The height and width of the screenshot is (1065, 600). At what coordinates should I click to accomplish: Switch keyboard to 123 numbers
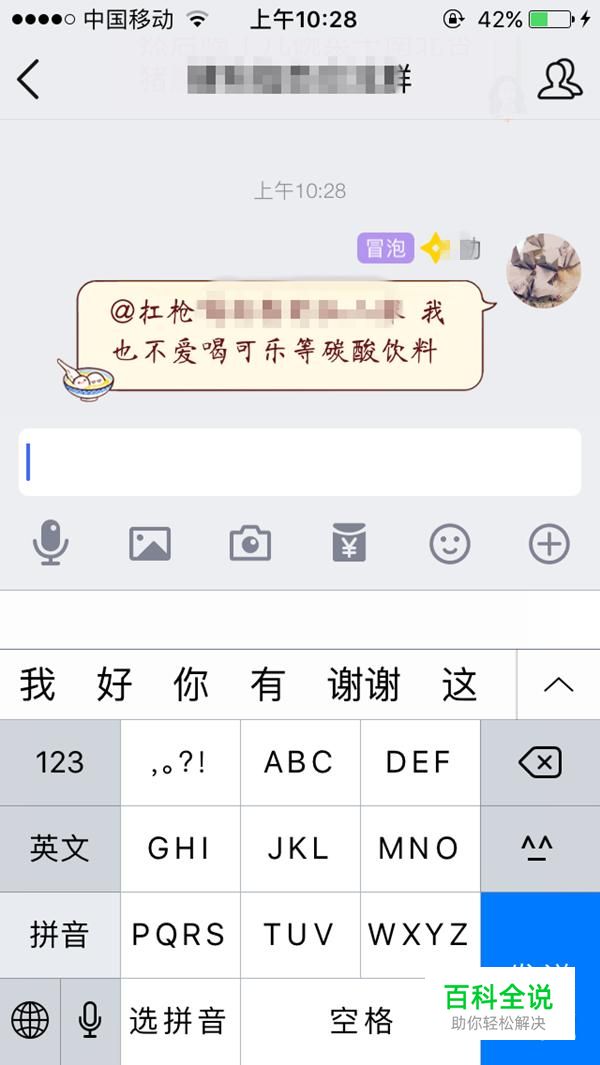pos(60,763)
